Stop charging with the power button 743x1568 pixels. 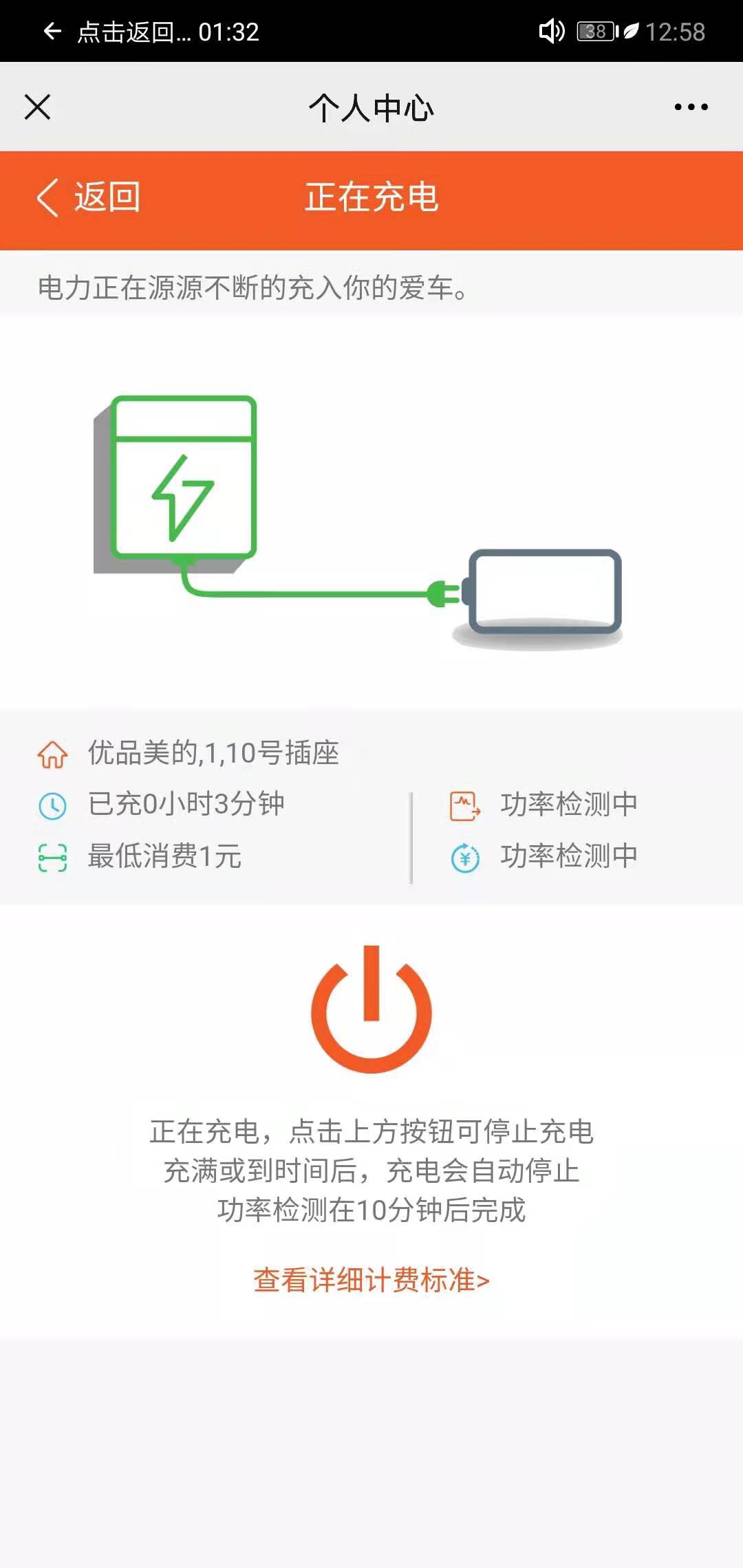[371, 1010]
